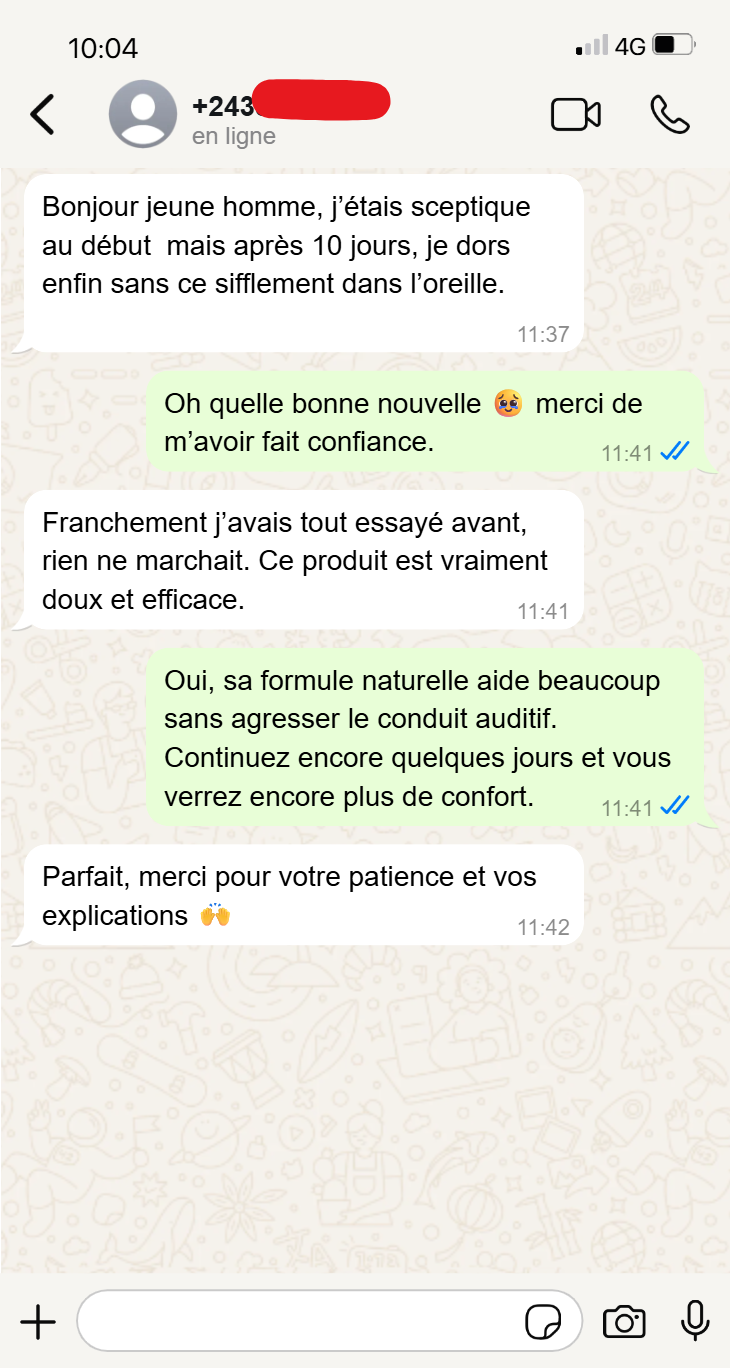Start a voice call with this contact
Viewport: 730px width, 1368px height.
(669, 115)
